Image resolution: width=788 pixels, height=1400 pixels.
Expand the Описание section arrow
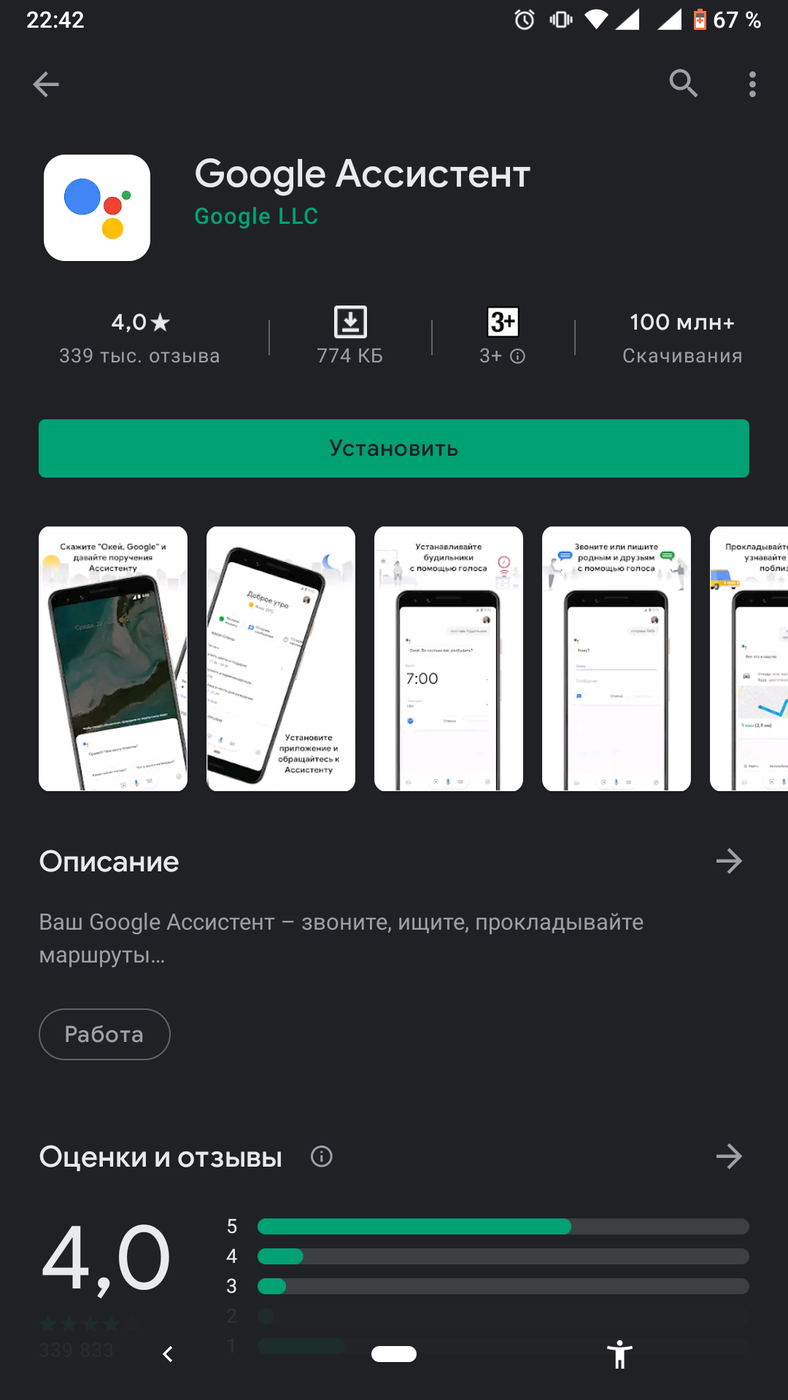click(x=729, y=861)
